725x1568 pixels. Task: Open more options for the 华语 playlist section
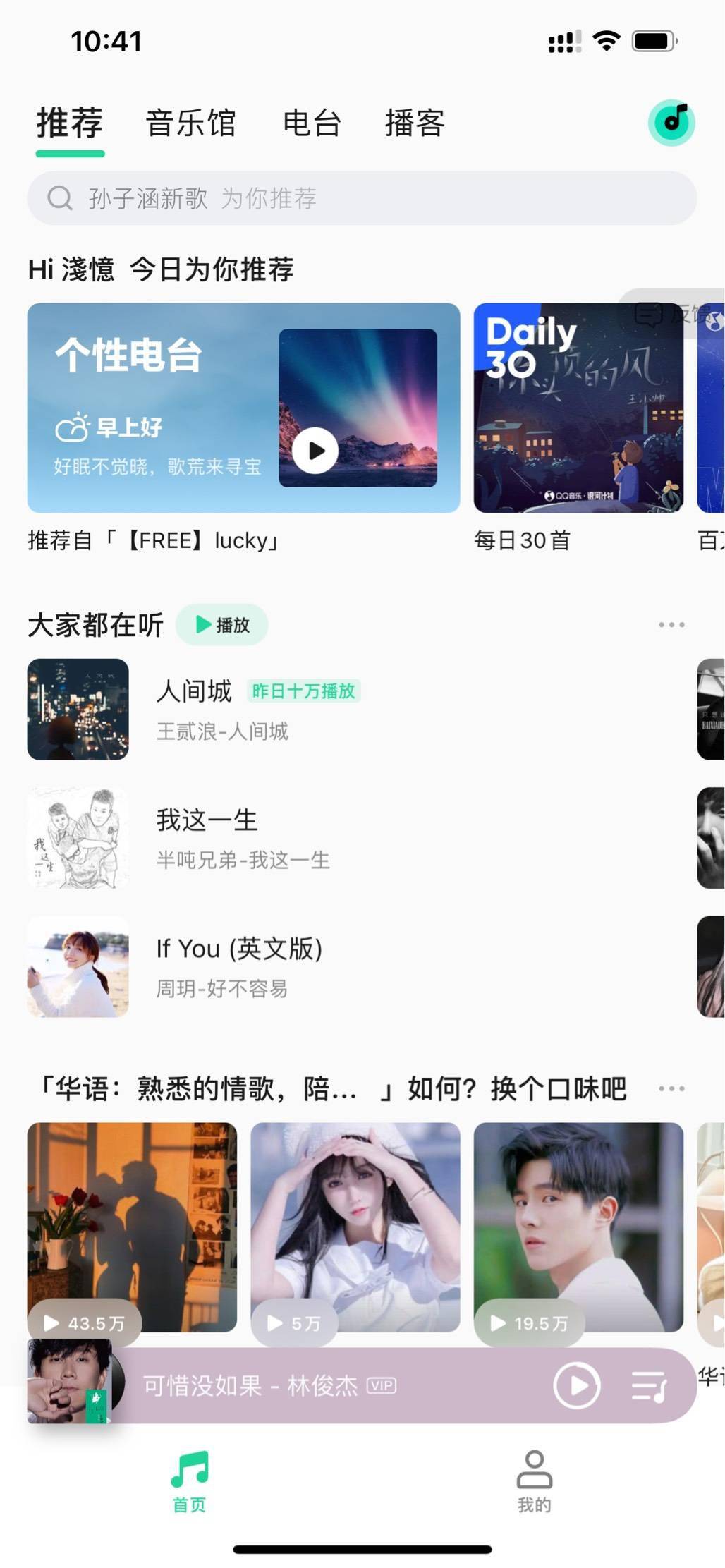(x=671, y=1088)
